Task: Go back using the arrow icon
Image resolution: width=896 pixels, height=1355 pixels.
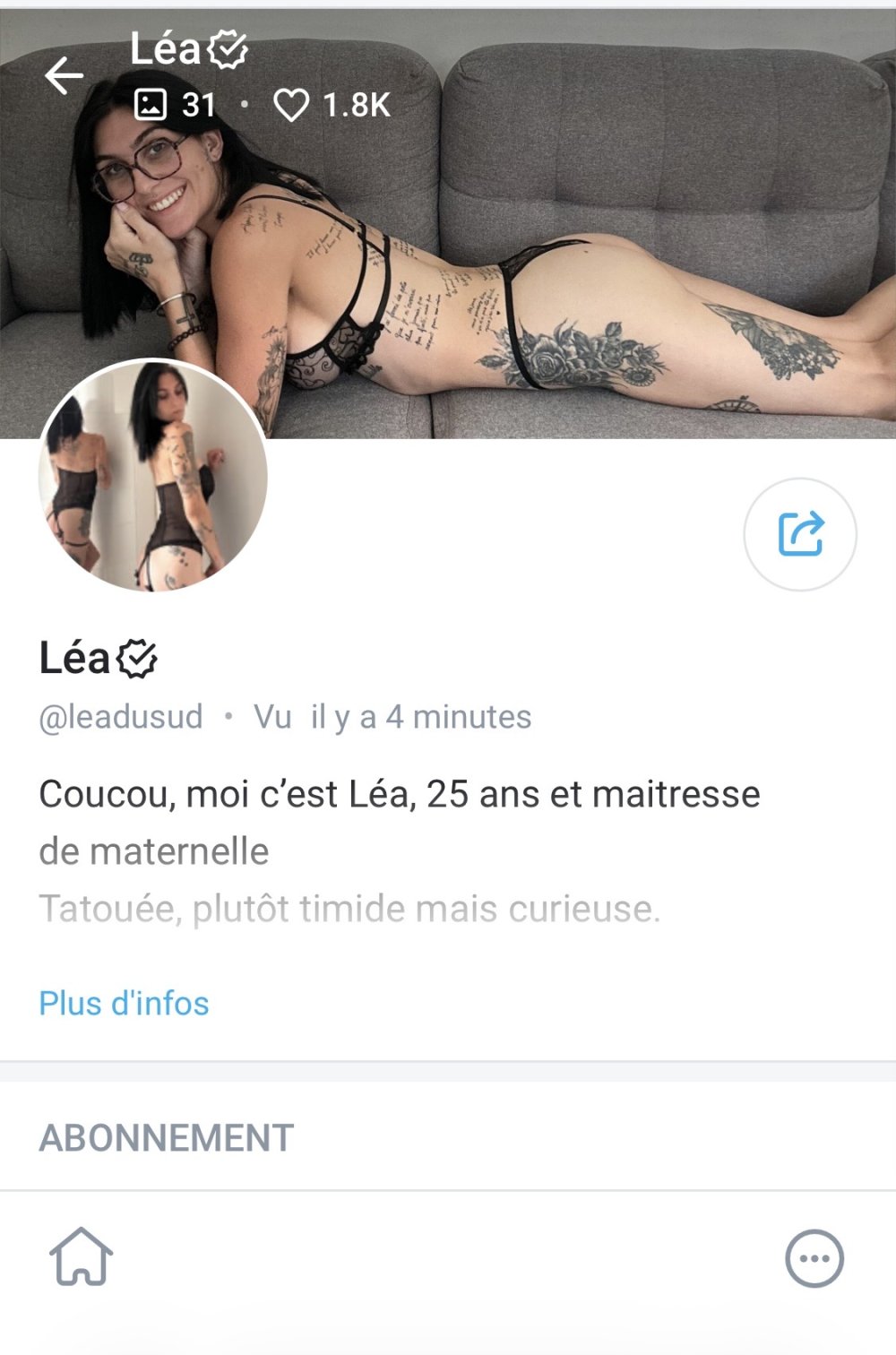Action: tap(64, 75)
